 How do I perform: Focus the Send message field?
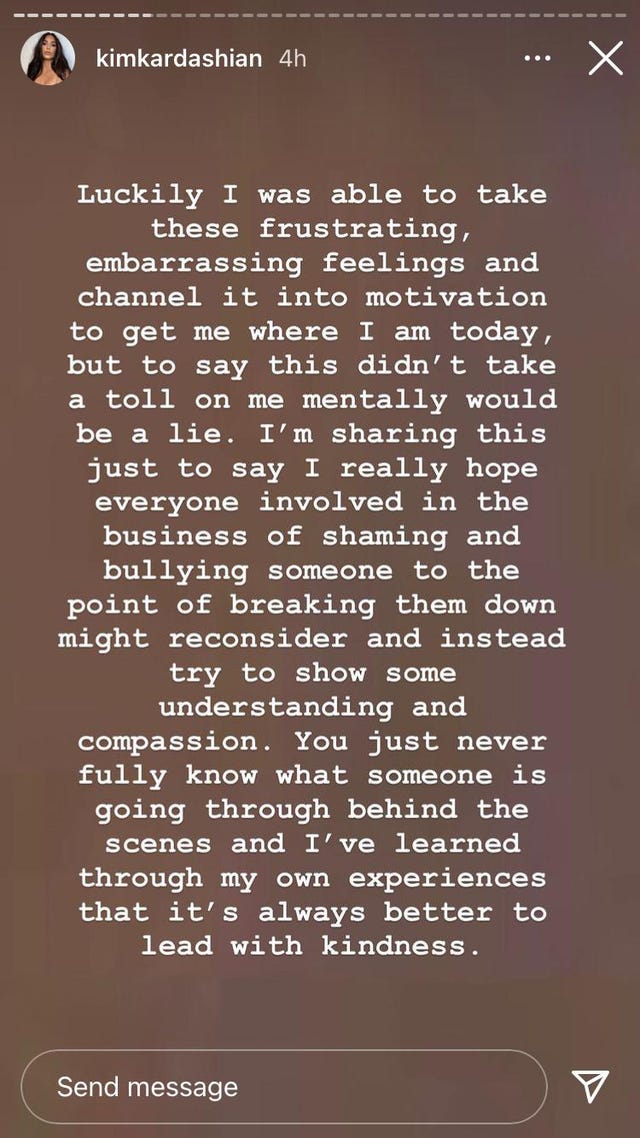click(283, 1086)
